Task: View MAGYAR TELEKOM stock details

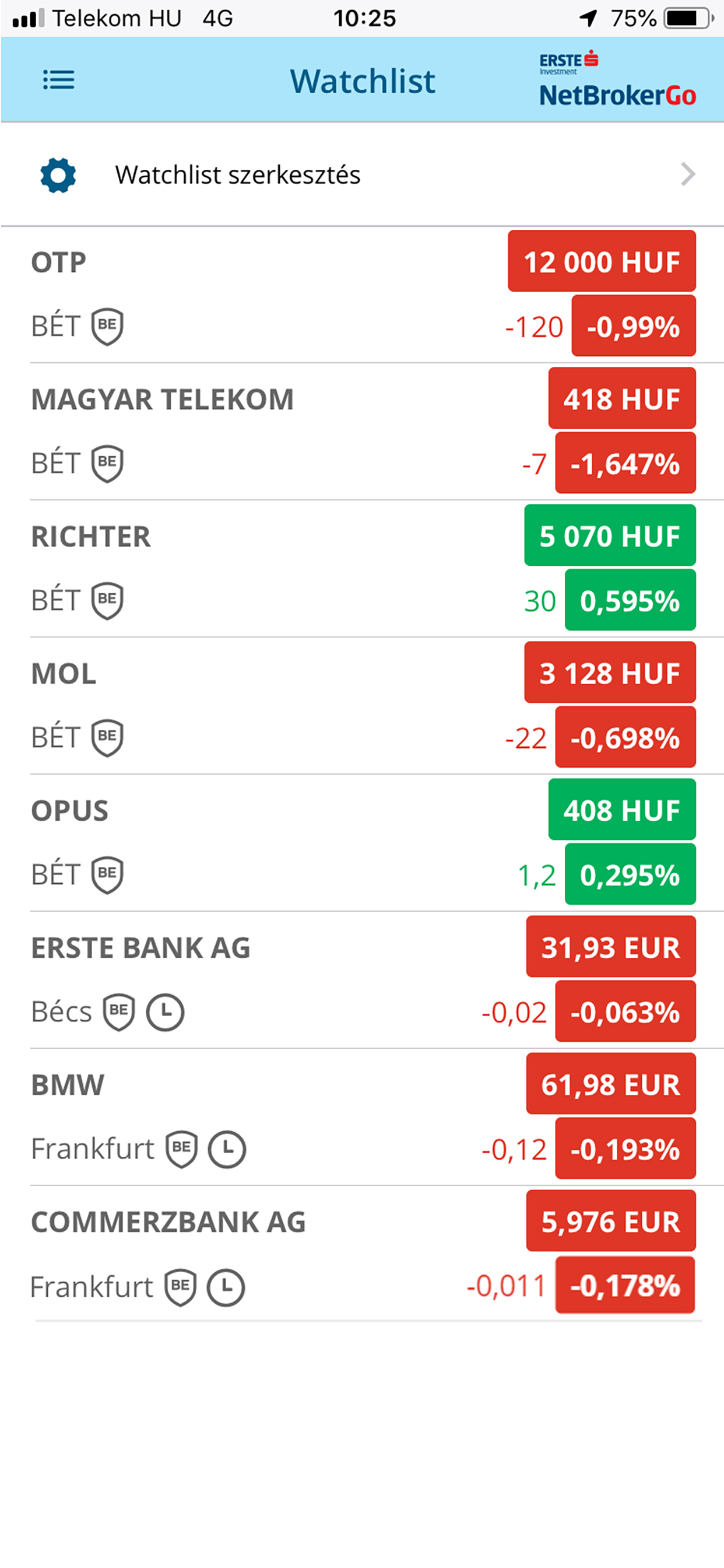Action: tap(362, 432)
